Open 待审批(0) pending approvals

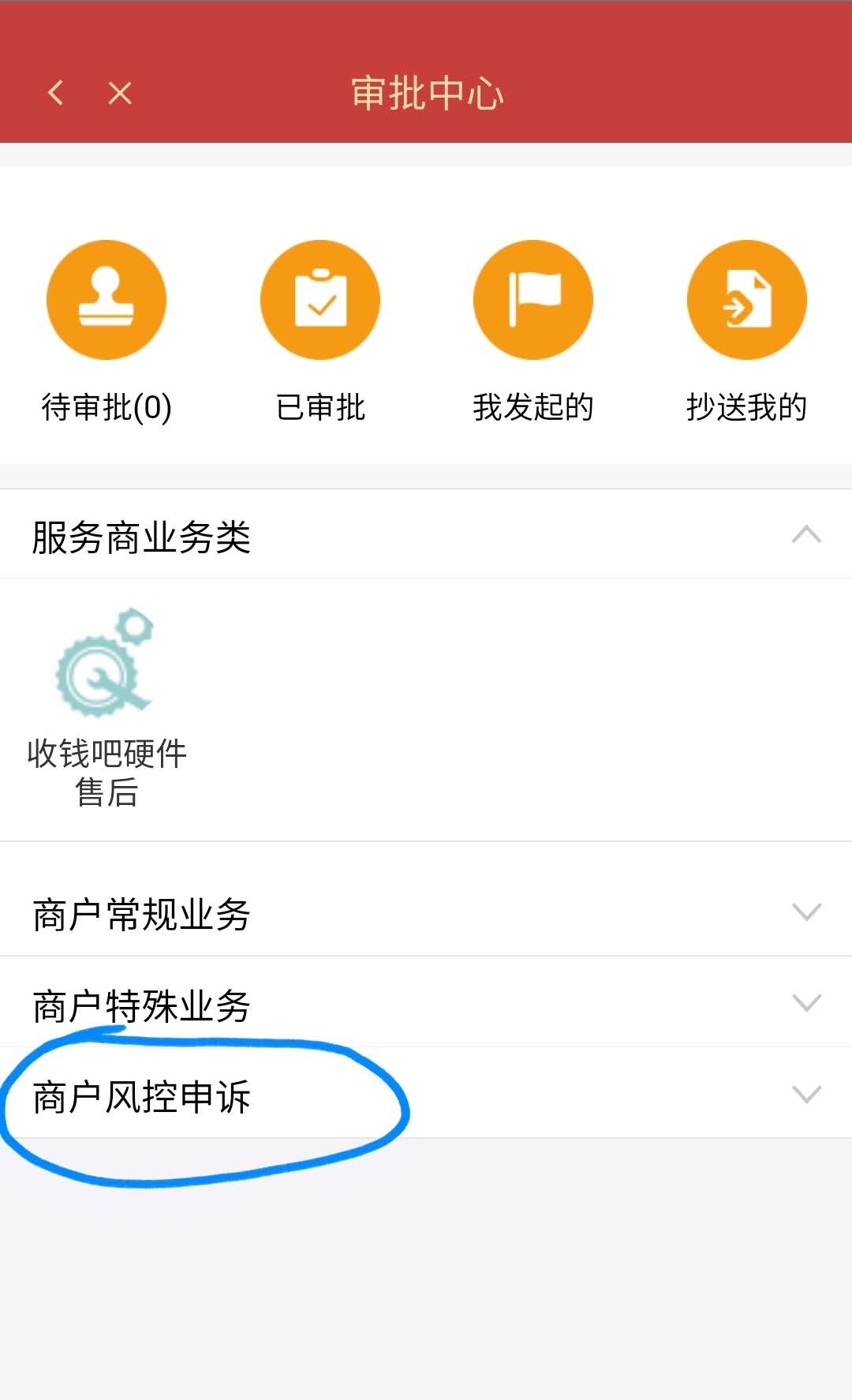coord(106,331)
